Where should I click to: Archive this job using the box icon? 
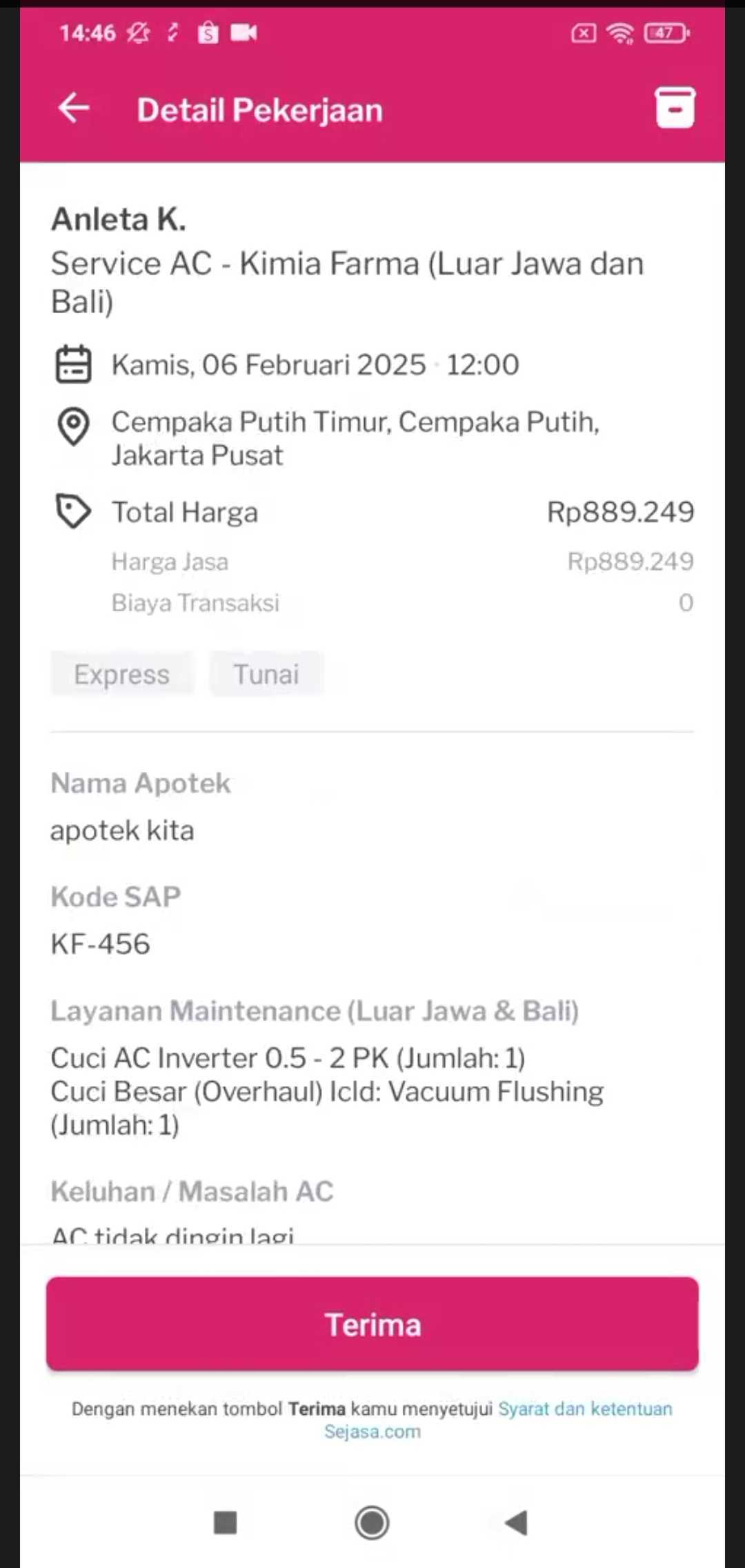point(674,108)
